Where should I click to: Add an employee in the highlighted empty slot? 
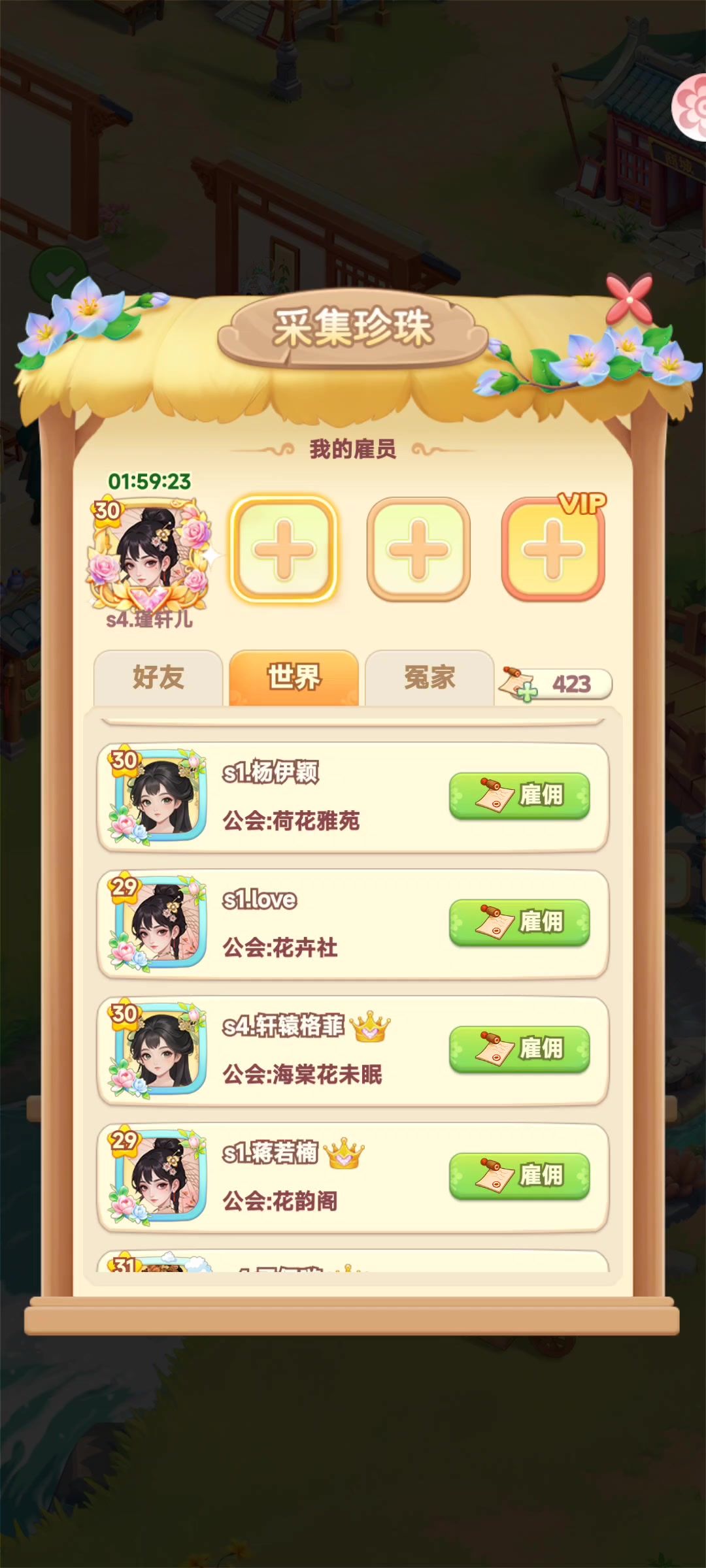(x=284, y=549)
